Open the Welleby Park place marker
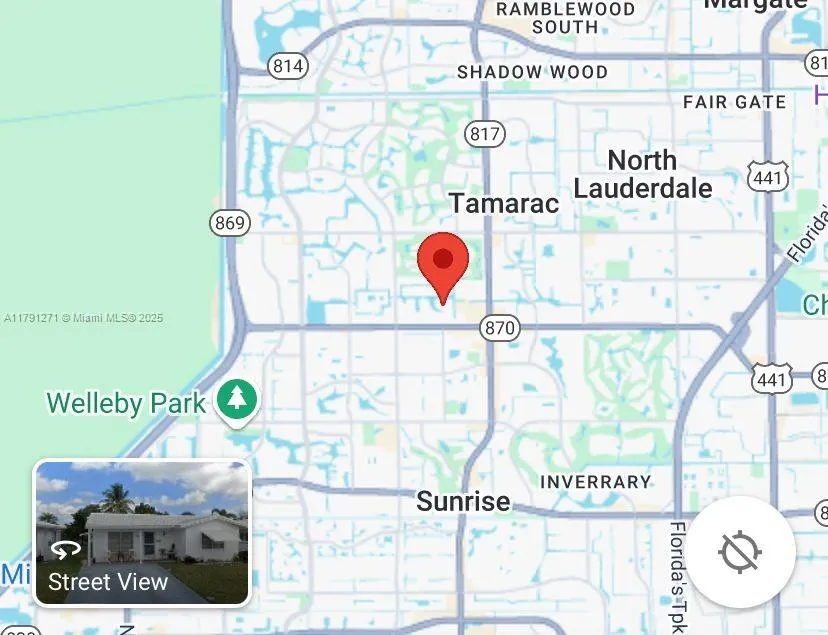 [x=237, y=400]
